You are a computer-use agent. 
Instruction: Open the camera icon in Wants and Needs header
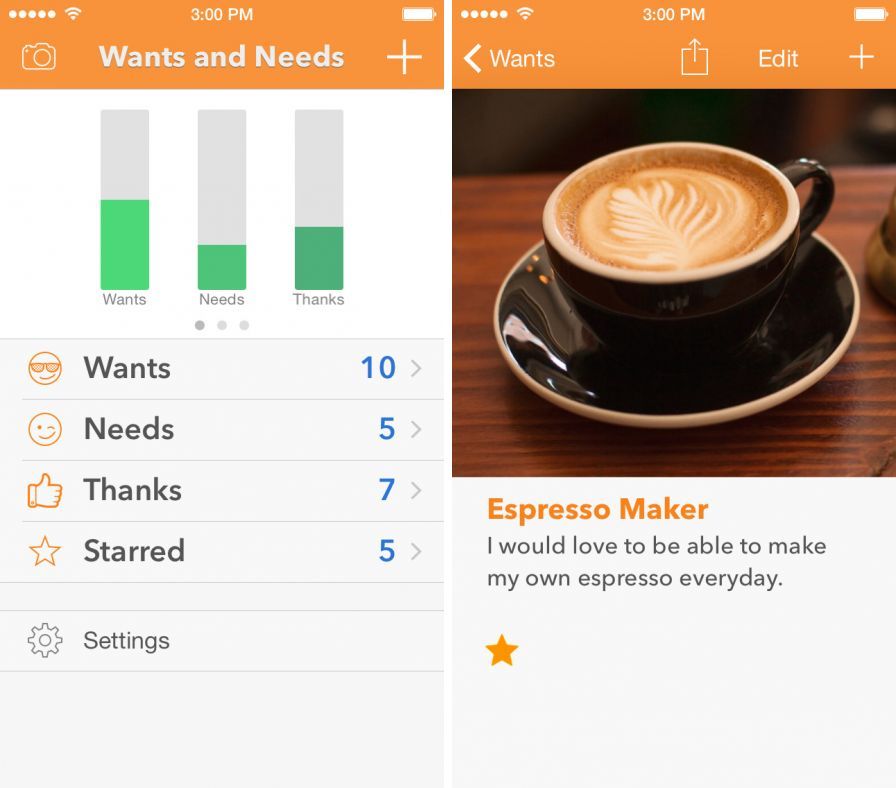tap(38, 57)
